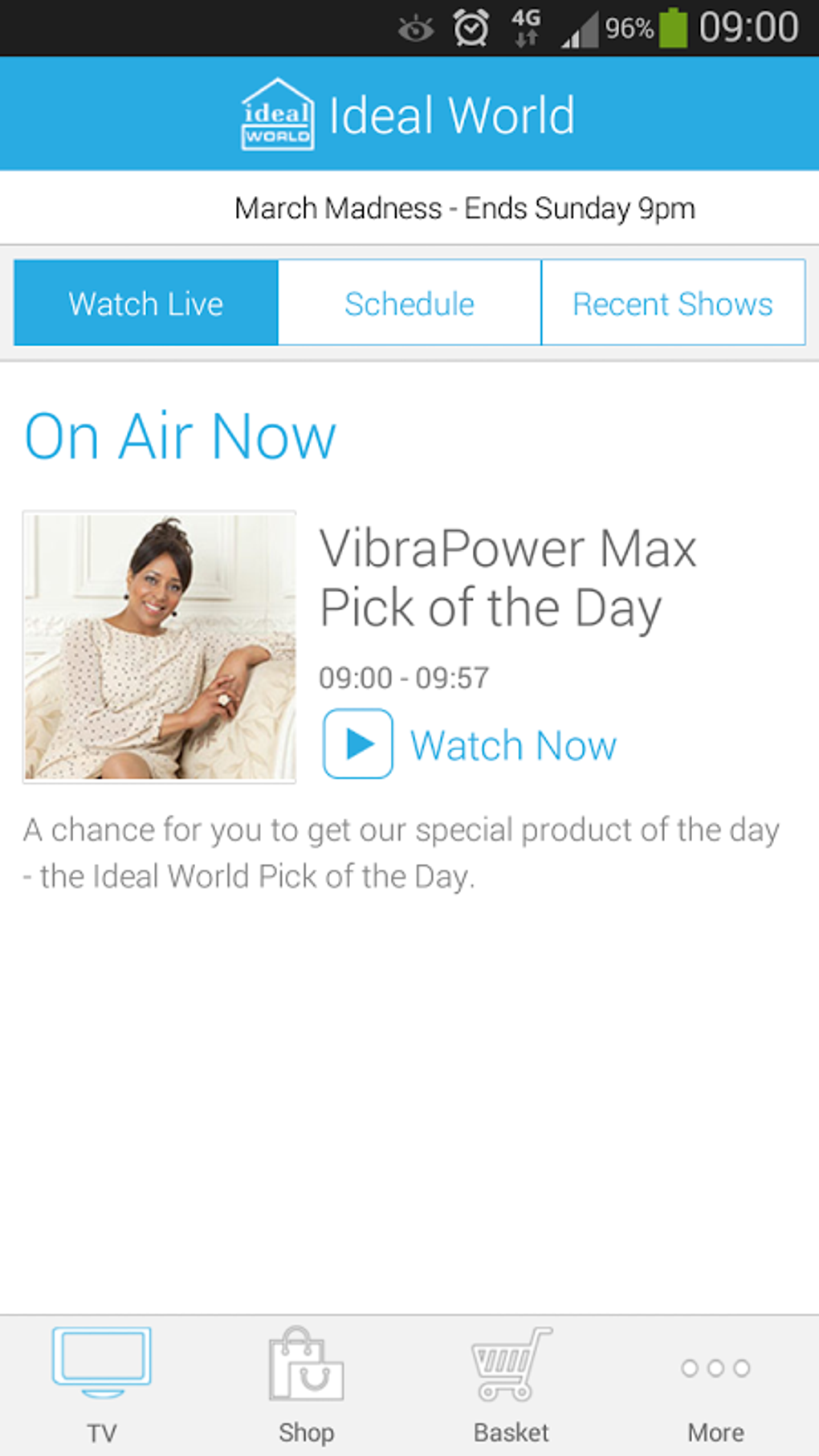Show More options in bottom bar

point(715,1384)
